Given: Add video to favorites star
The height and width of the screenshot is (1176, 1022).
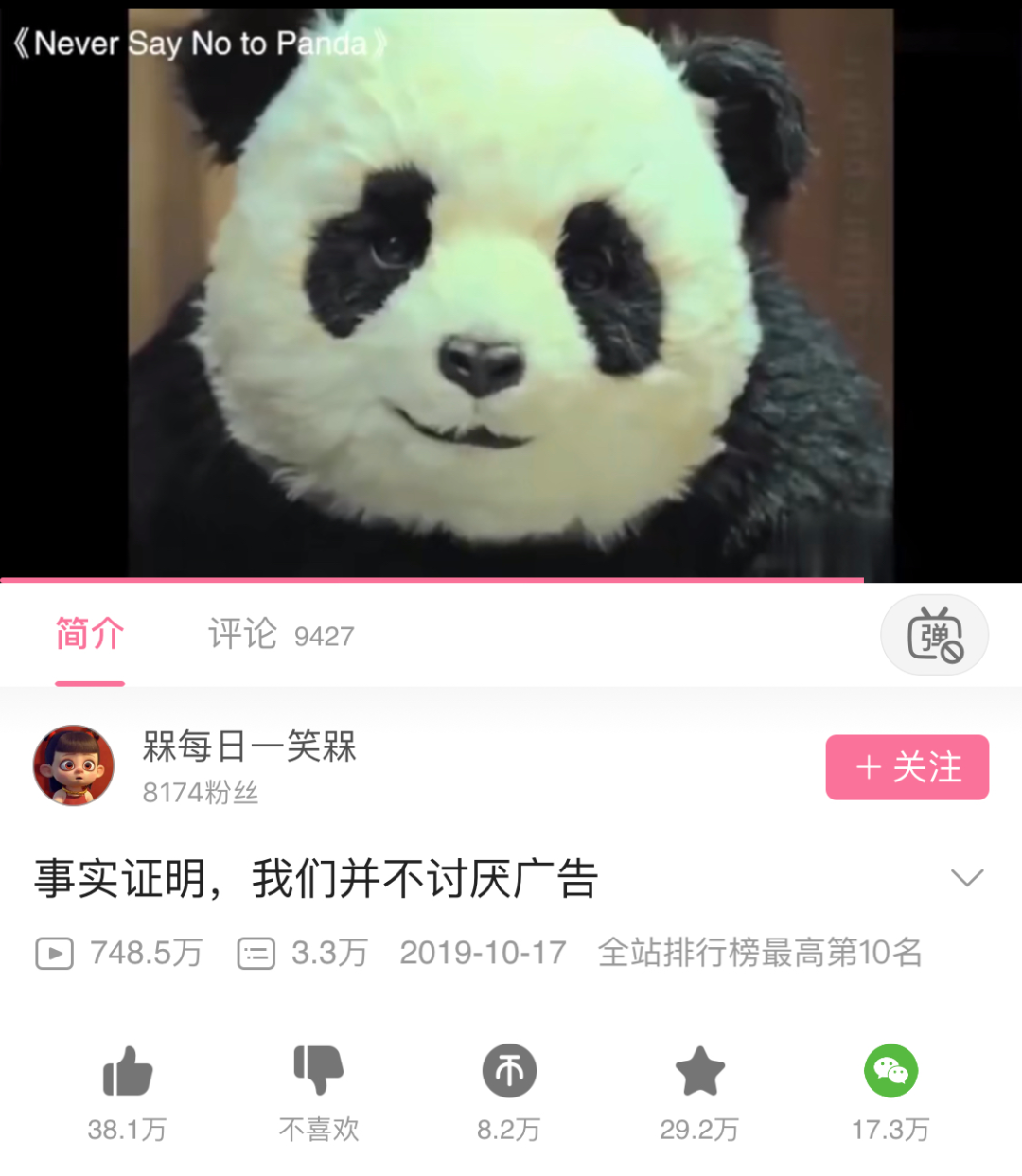Looking at the screenshot, I should [699, 1072].
